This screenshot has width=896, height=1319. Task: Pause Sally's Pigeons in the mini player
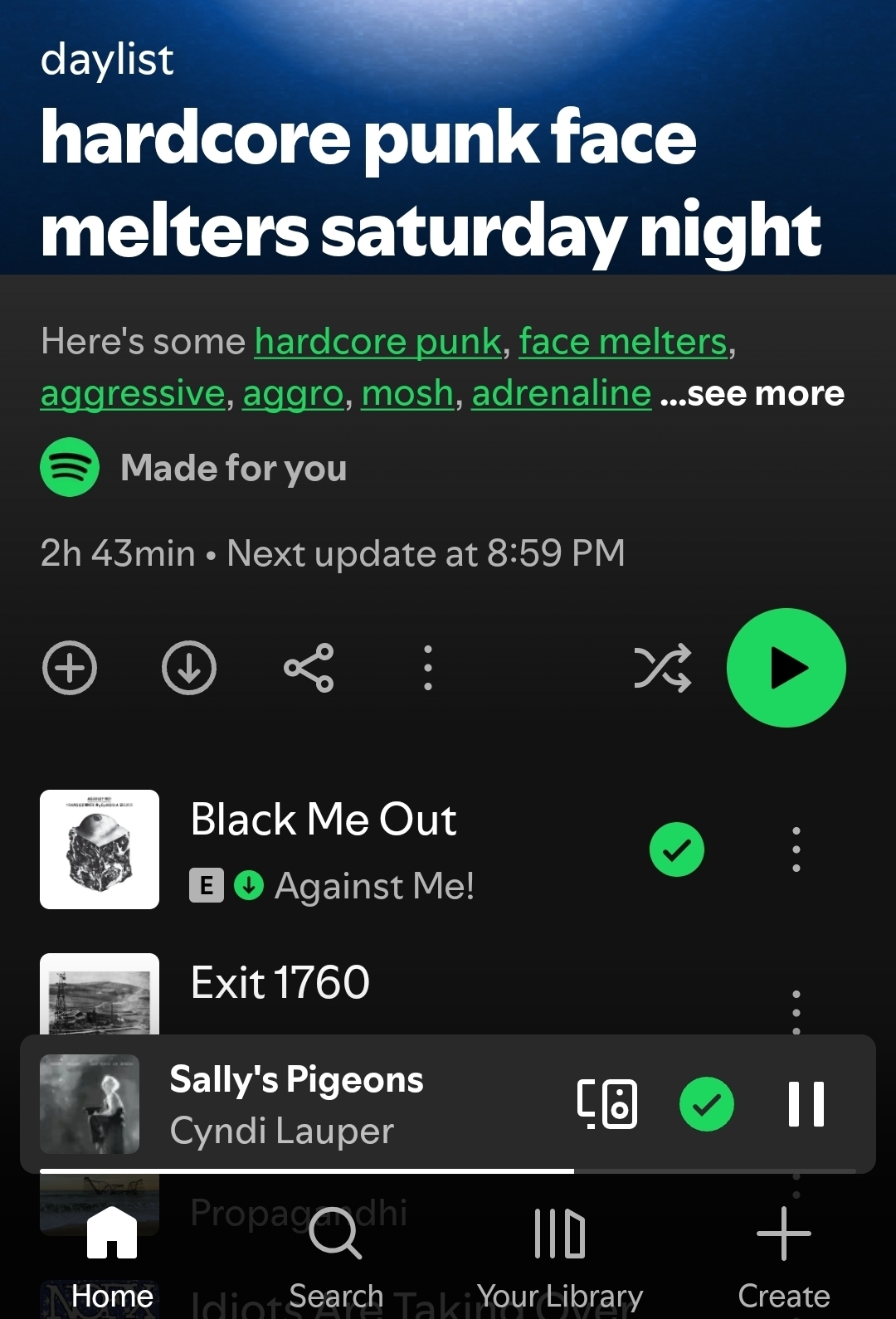click(x=806, y=1104)
